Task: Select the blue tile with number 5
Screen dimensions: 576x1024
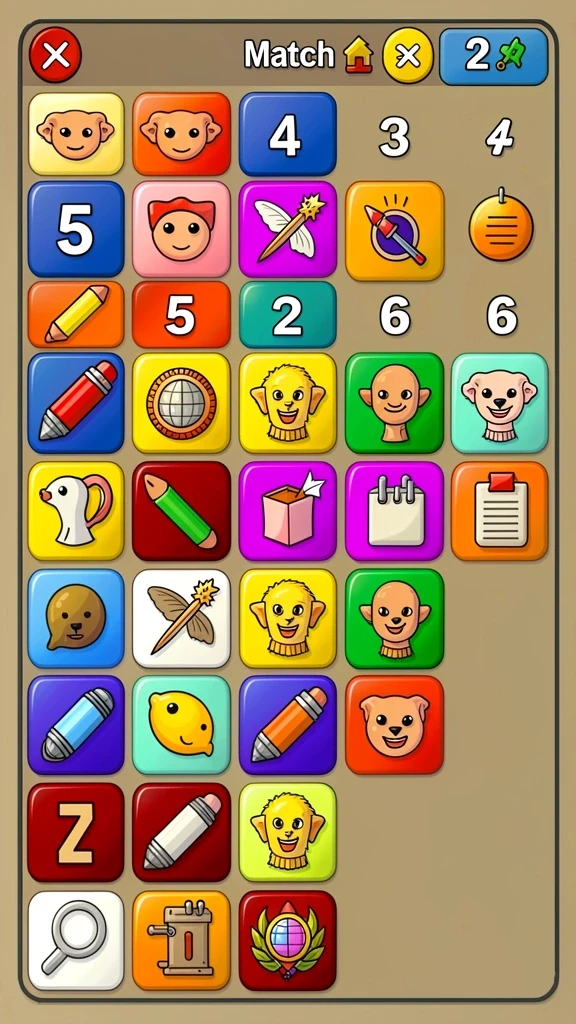Action: click(76, 229)
